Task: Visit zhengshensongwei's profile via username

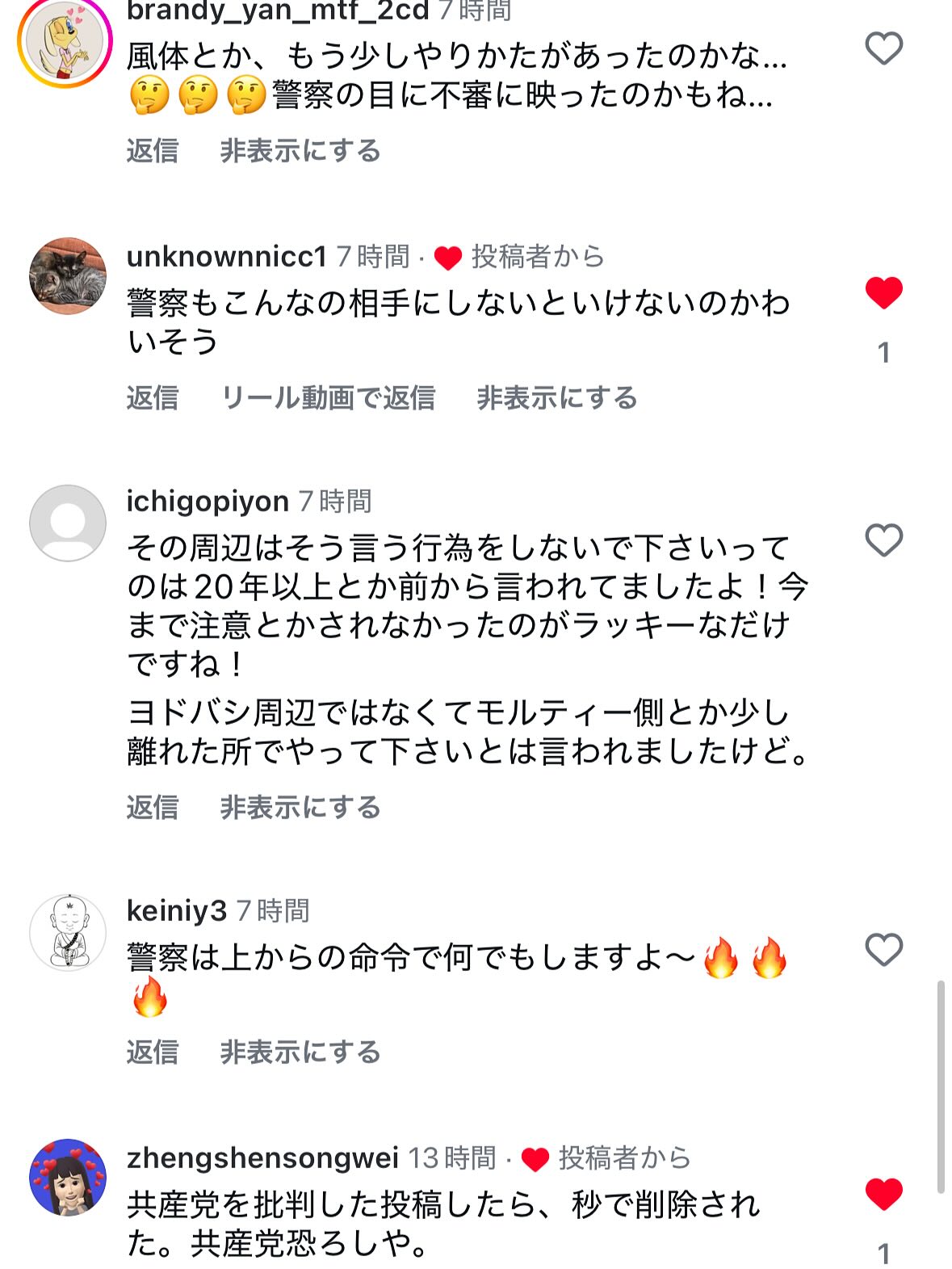Action: coord(262,1158)
